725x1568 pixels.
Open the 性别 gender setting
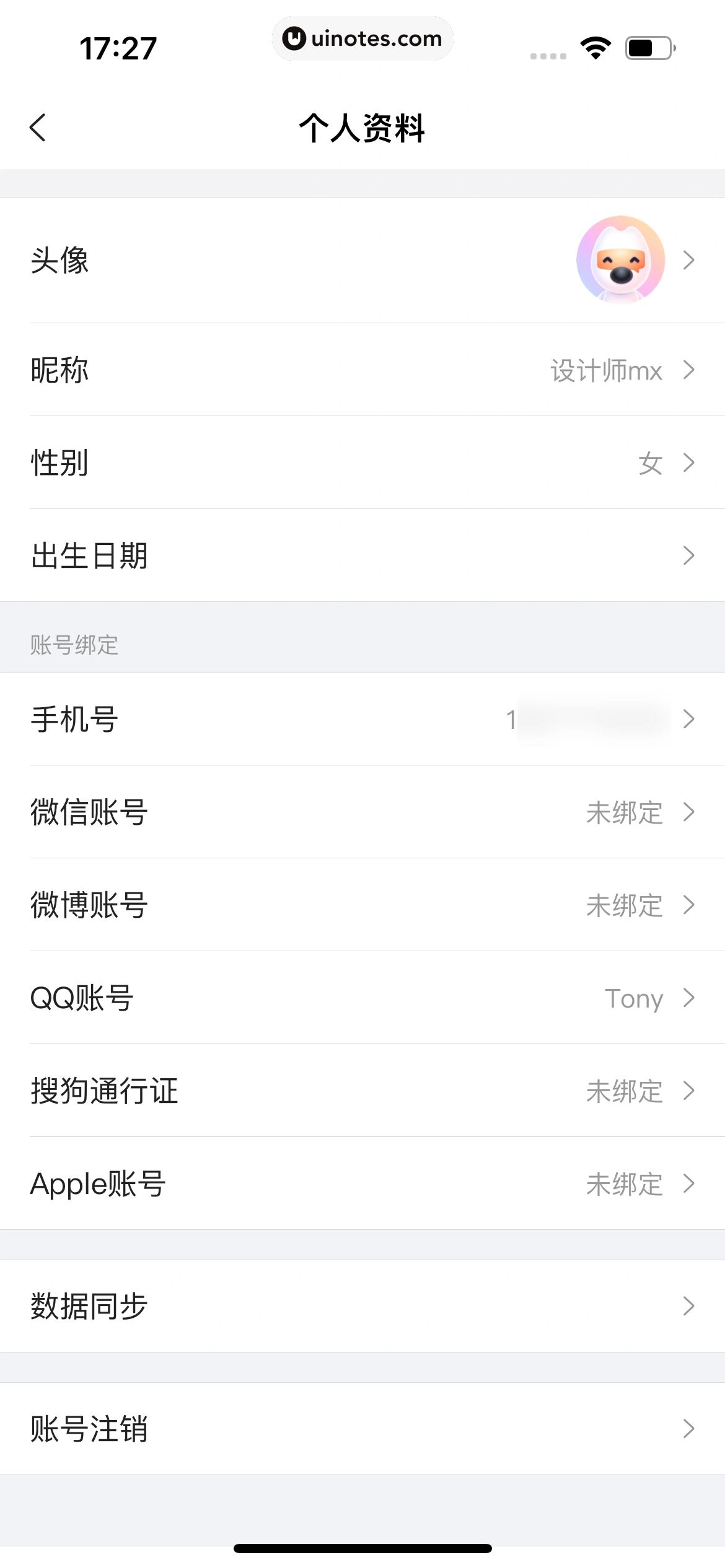362,463
